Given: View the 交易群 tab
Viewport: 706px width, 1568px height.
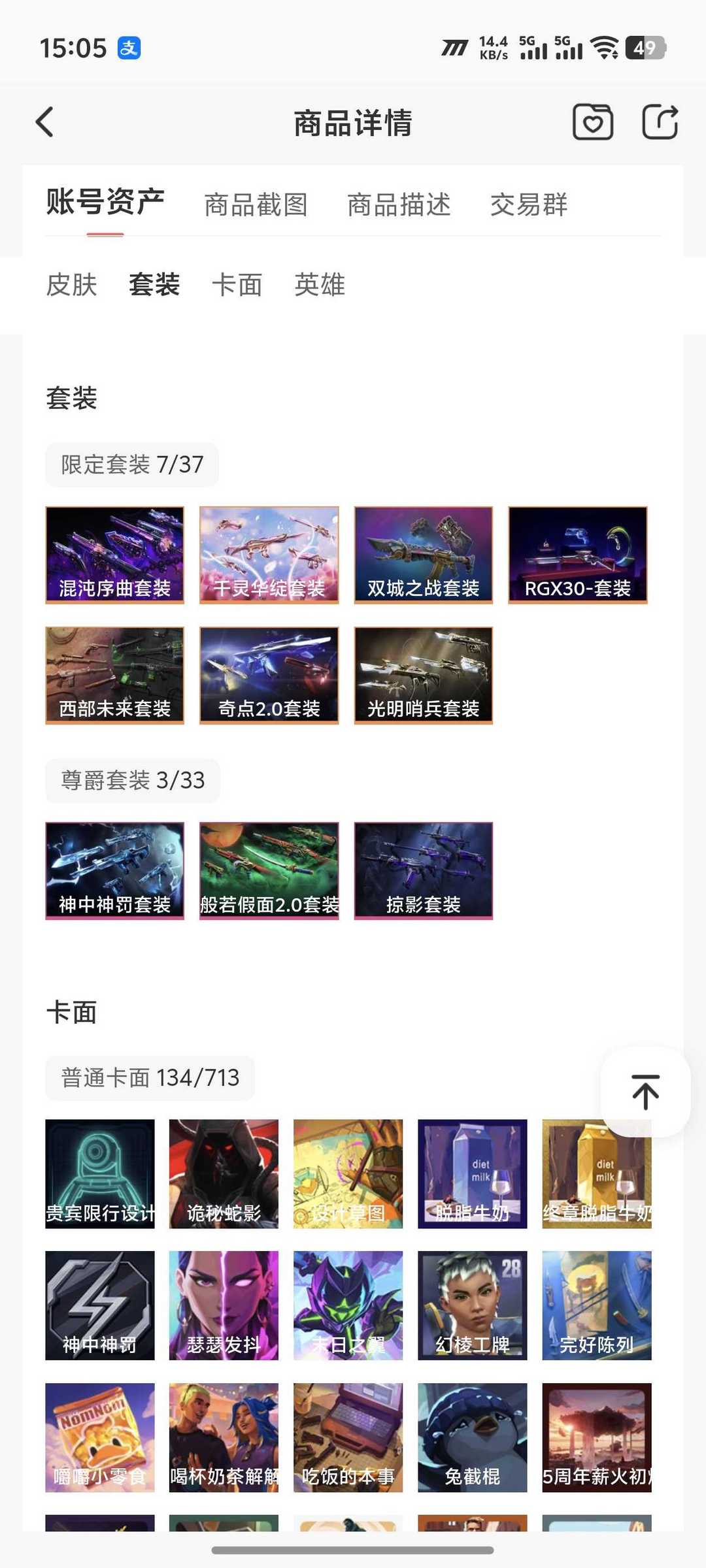Looking at the screenshot, I should coord(529,204).
